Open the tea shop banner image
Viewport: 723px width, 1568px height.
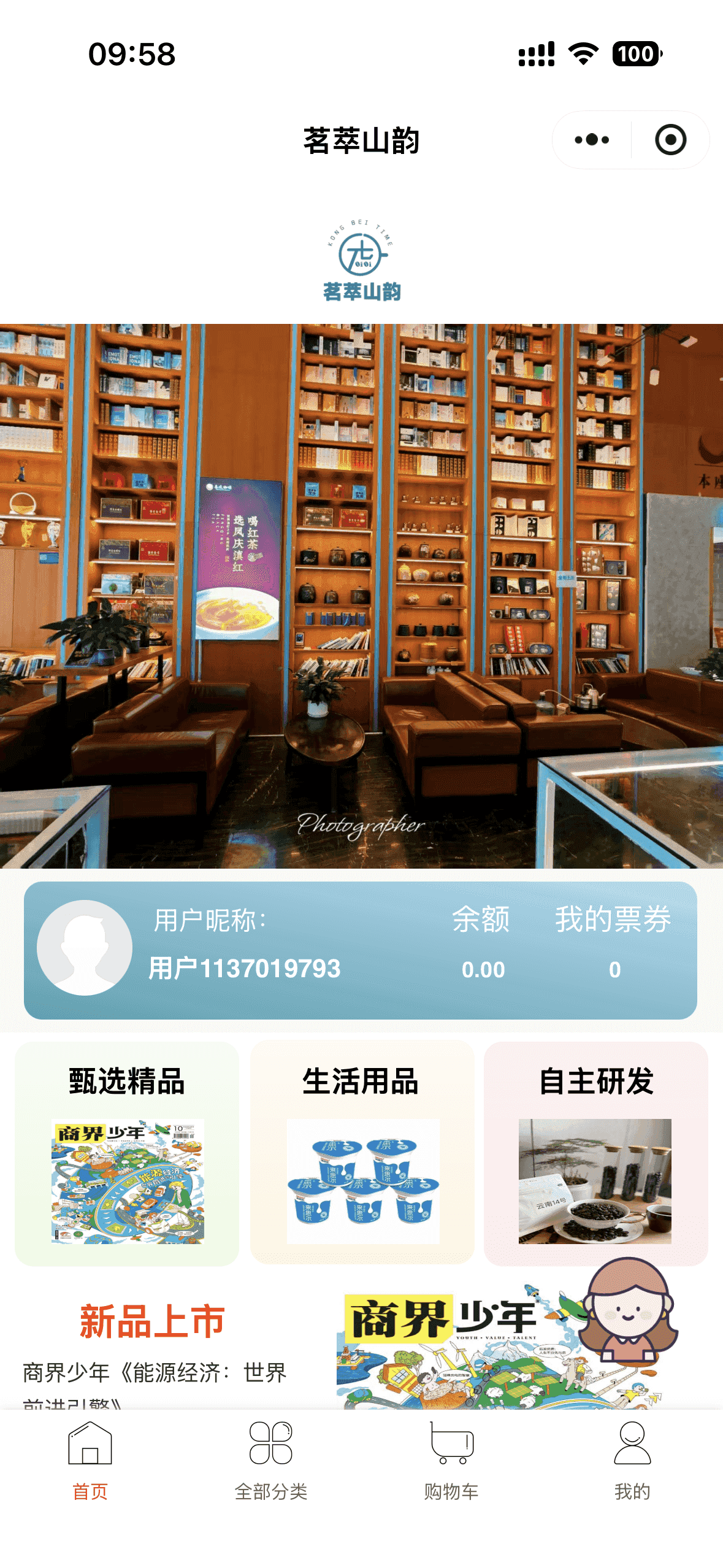[x=361, y=595]
